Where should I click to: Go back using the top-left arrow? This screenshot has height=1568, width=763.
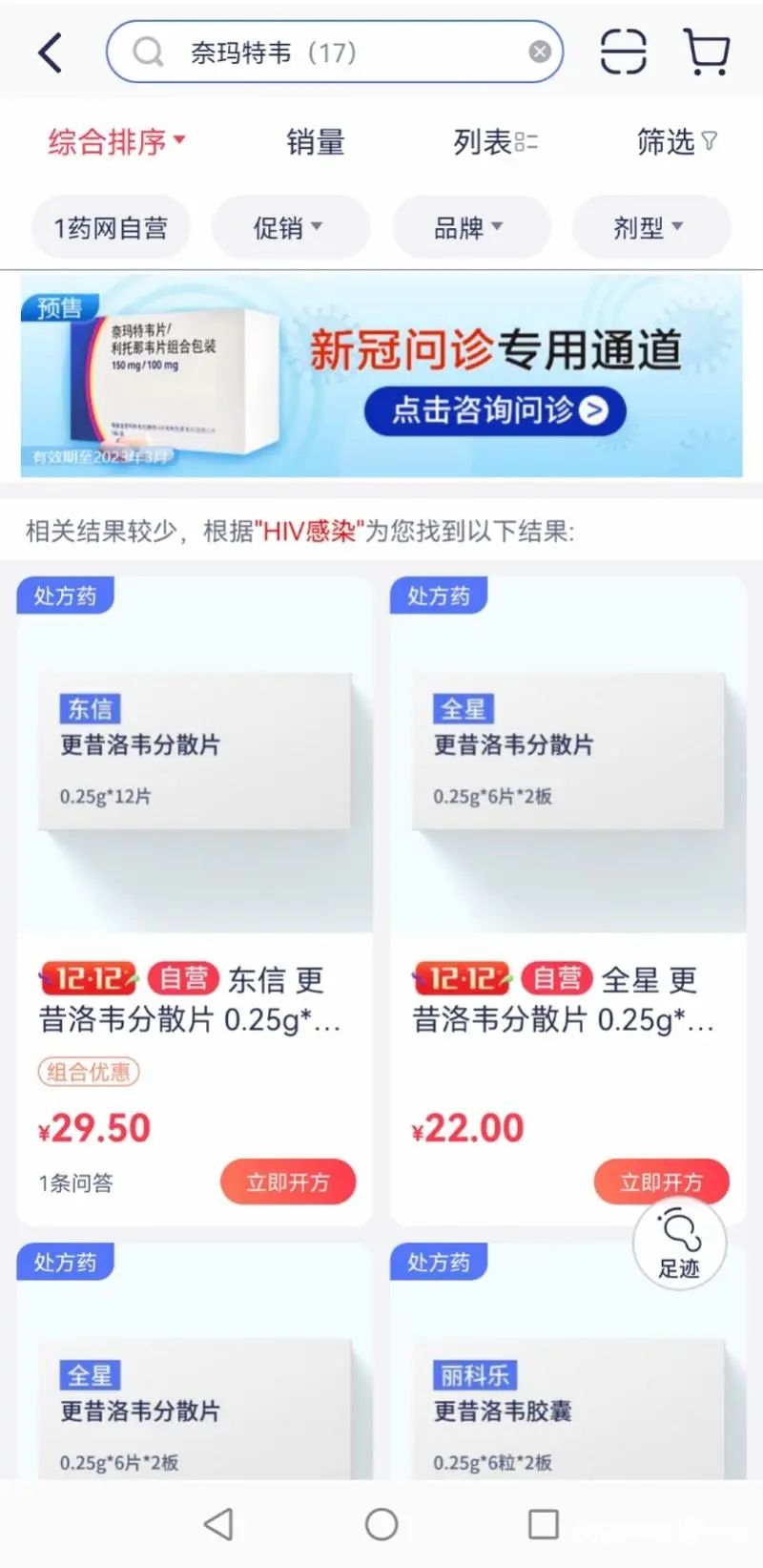[51, 52]
